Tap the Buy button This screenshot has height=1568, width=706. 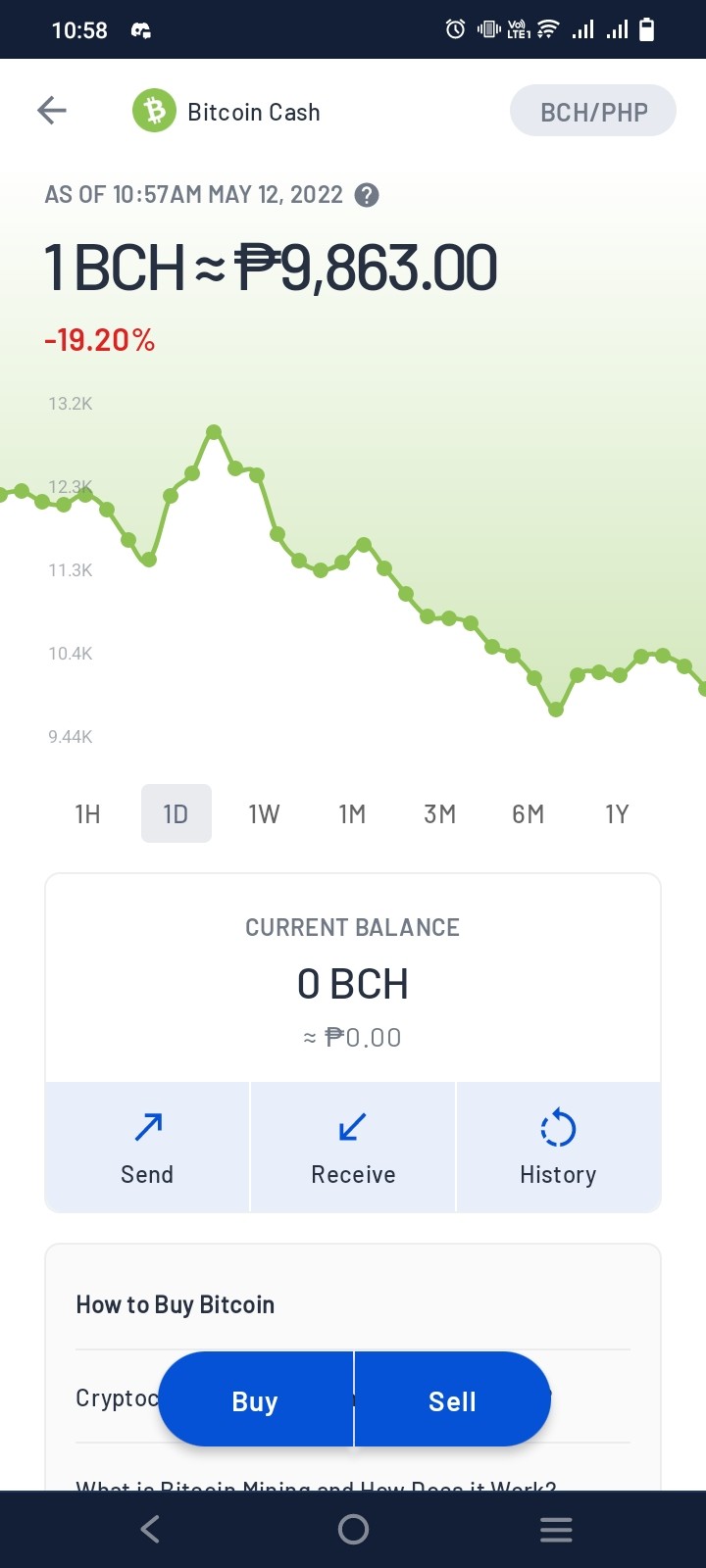click(255, 1399)
